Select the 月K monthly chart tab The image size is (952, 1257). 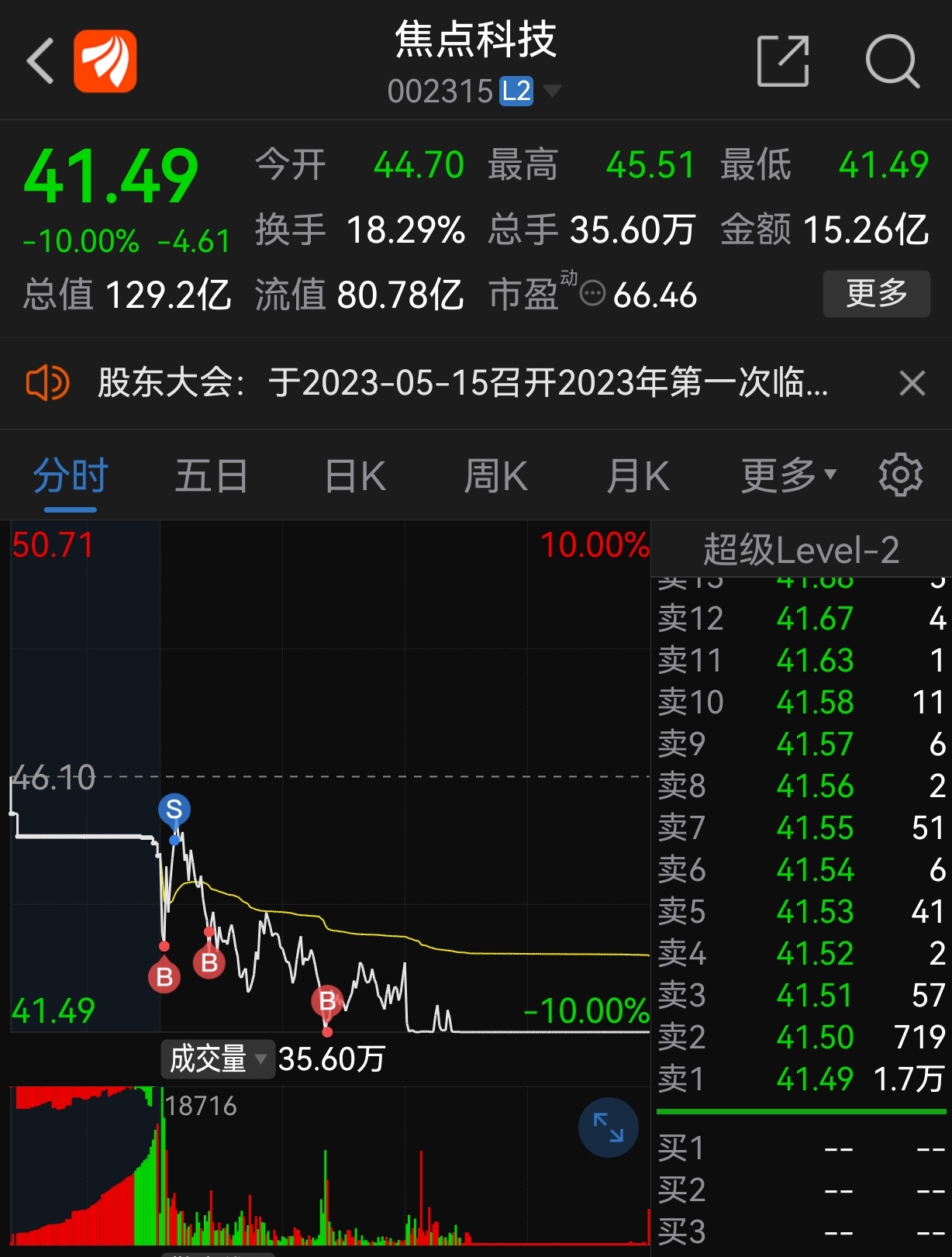[x=637, y=475]
